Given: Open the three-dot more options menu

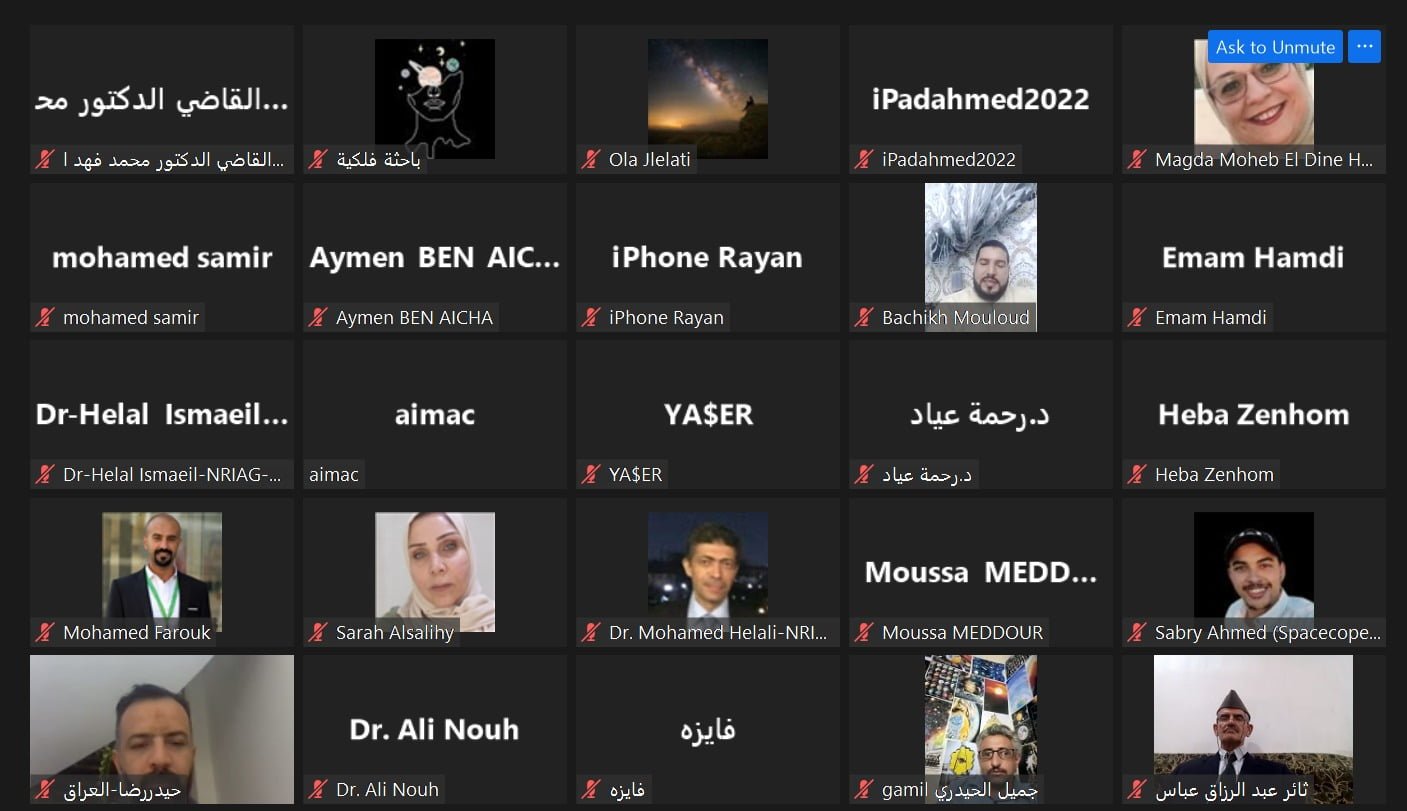Looking at the screenshot, I should [x=1364, y=46].
